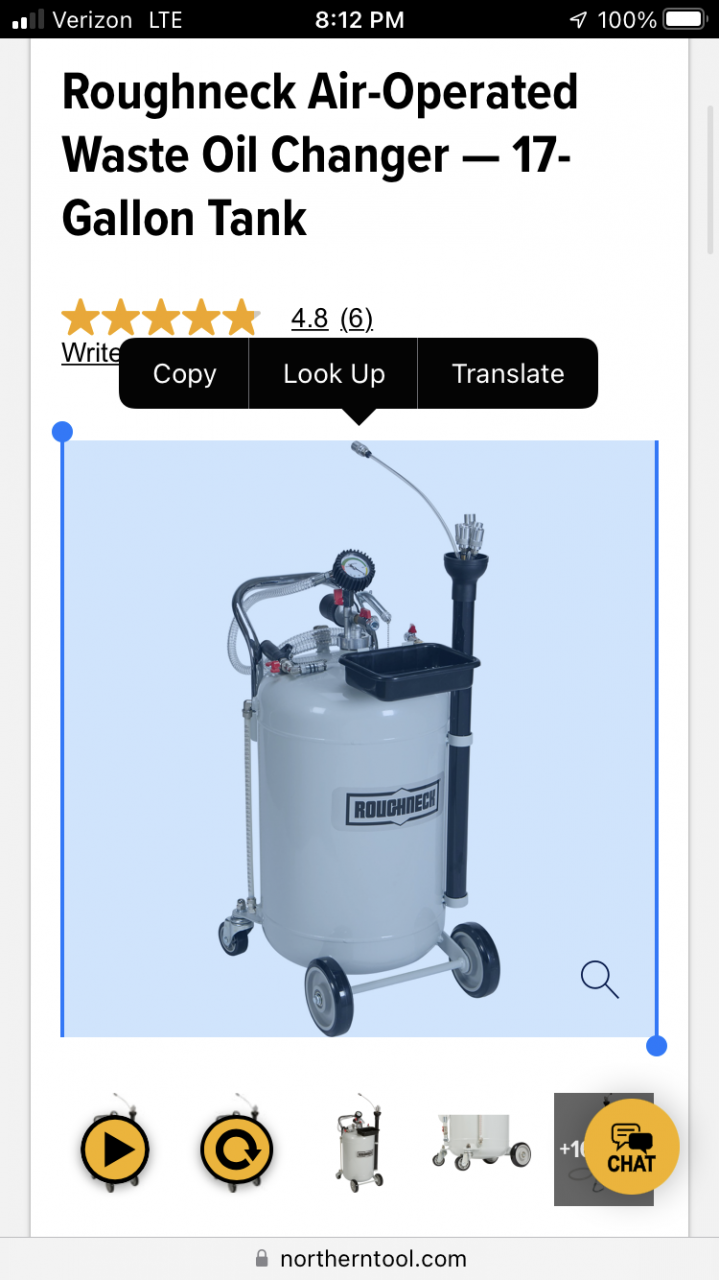719x1280 pixels.
Task: Tap the Write a review link
Action: pos(89,353)
